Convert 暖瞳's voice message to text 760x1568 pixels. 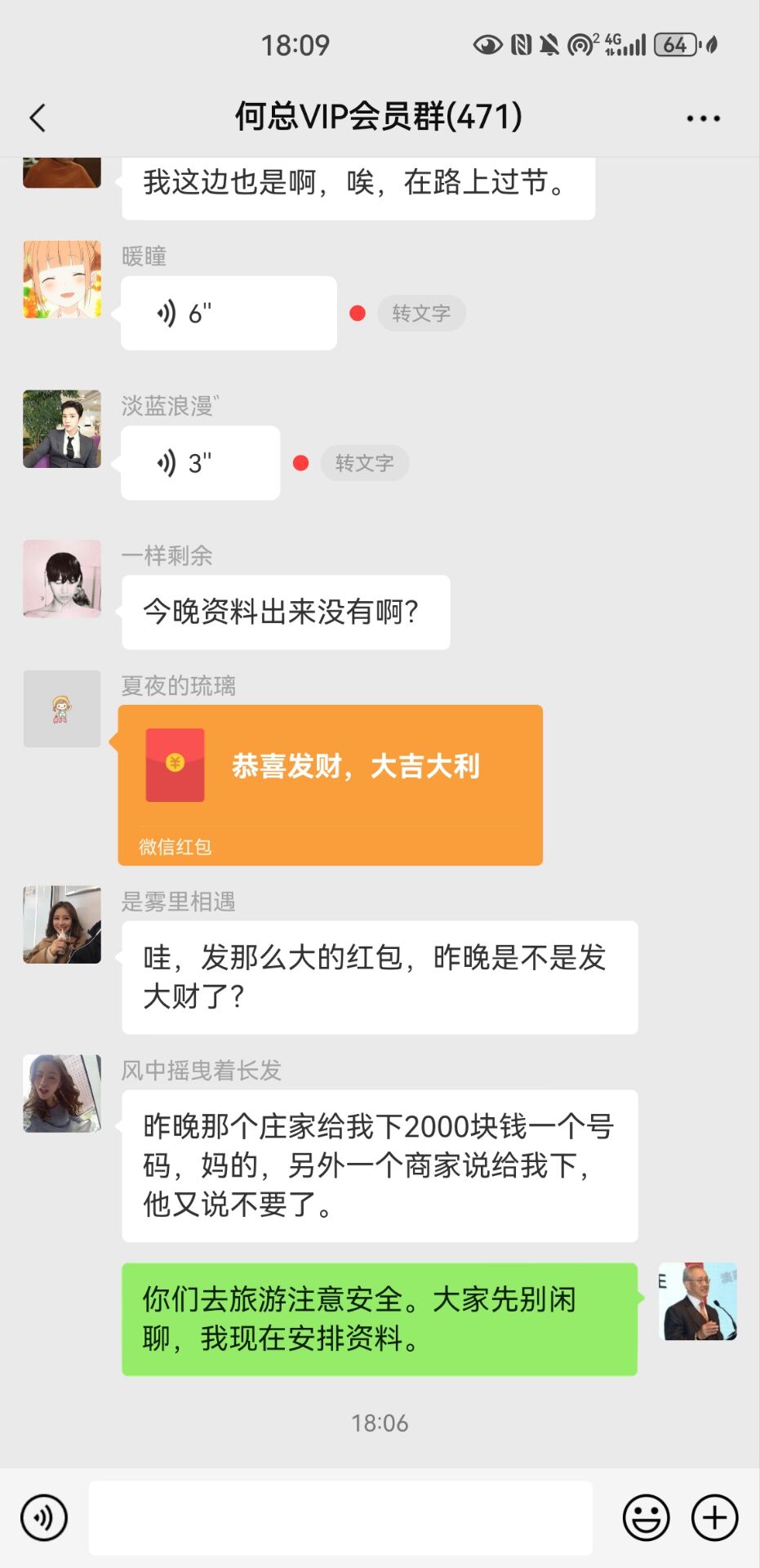click(x=421, y=314)
